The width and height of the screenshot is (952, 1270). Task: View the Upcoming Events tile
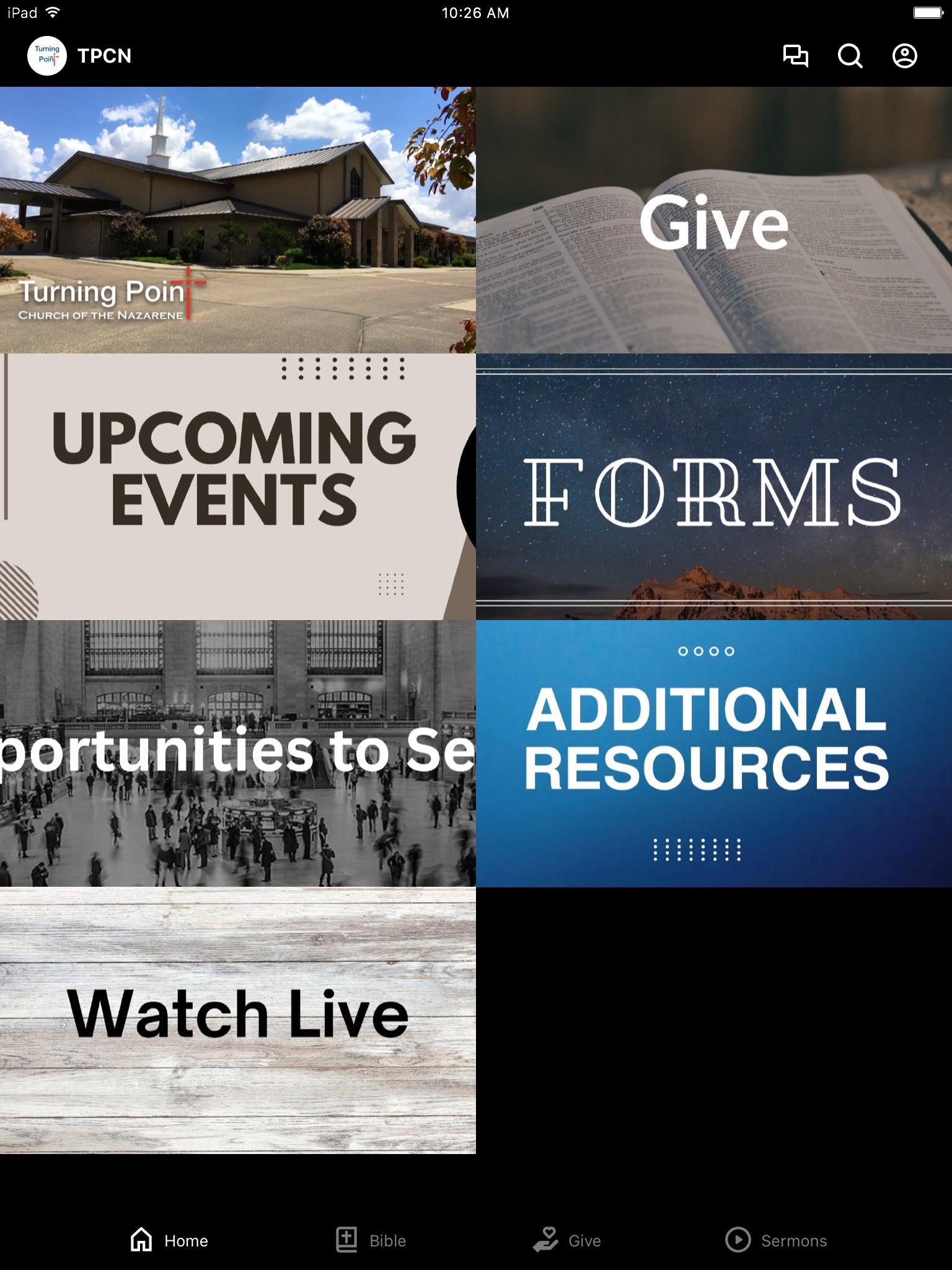(238, 487)
